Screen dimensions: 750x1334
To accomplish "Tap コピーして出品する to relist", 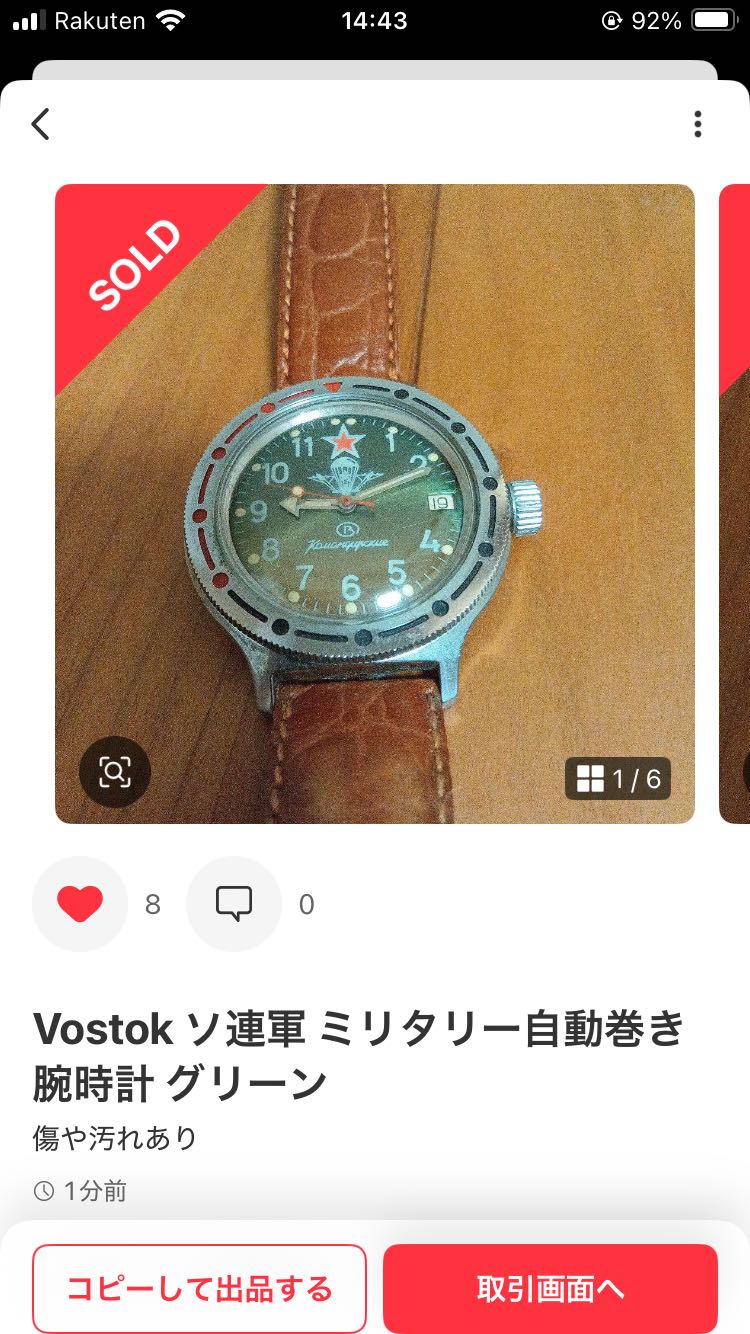I will pos(200,1289).
